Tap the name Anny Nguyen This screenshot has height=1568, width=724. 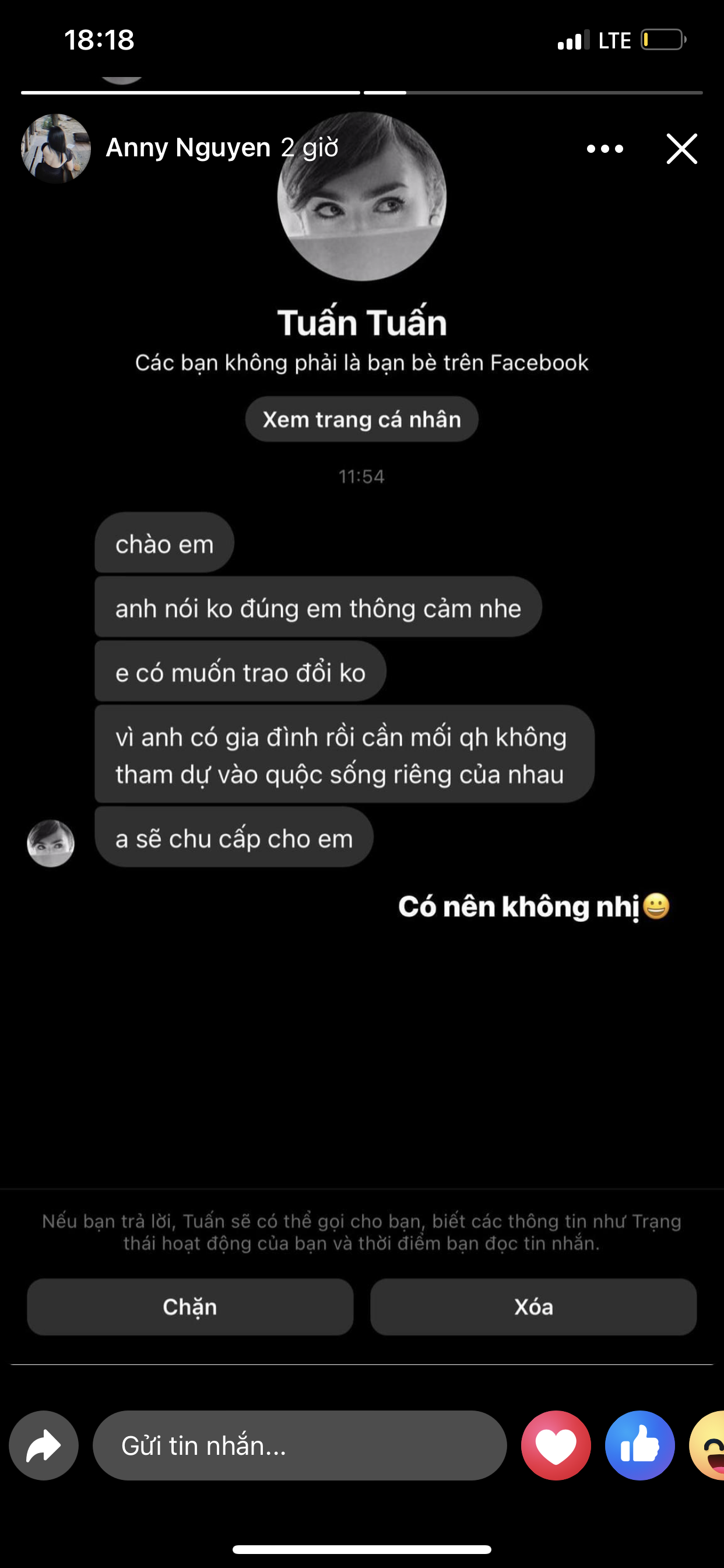[188, 148]
